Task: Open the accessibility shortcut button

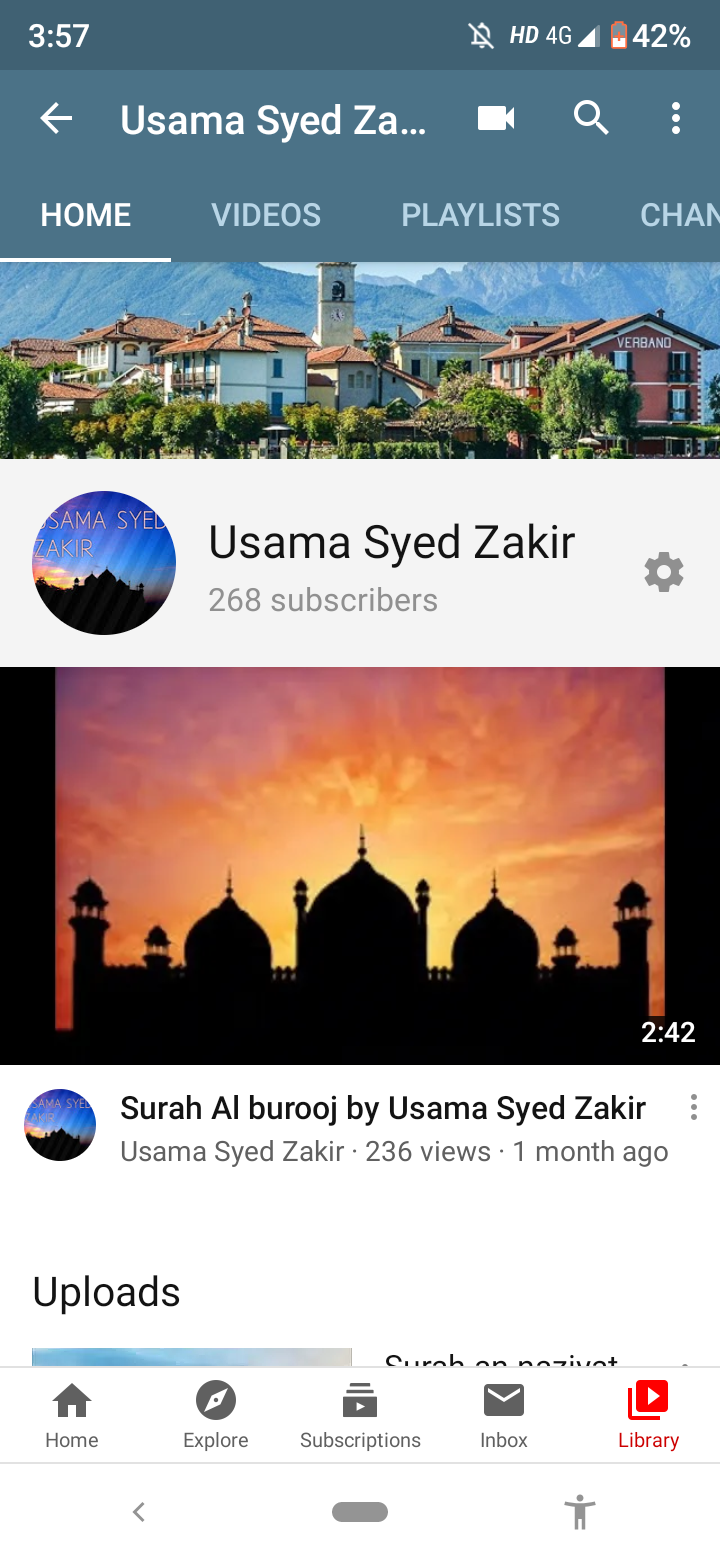Action: tap(579, 1512)
